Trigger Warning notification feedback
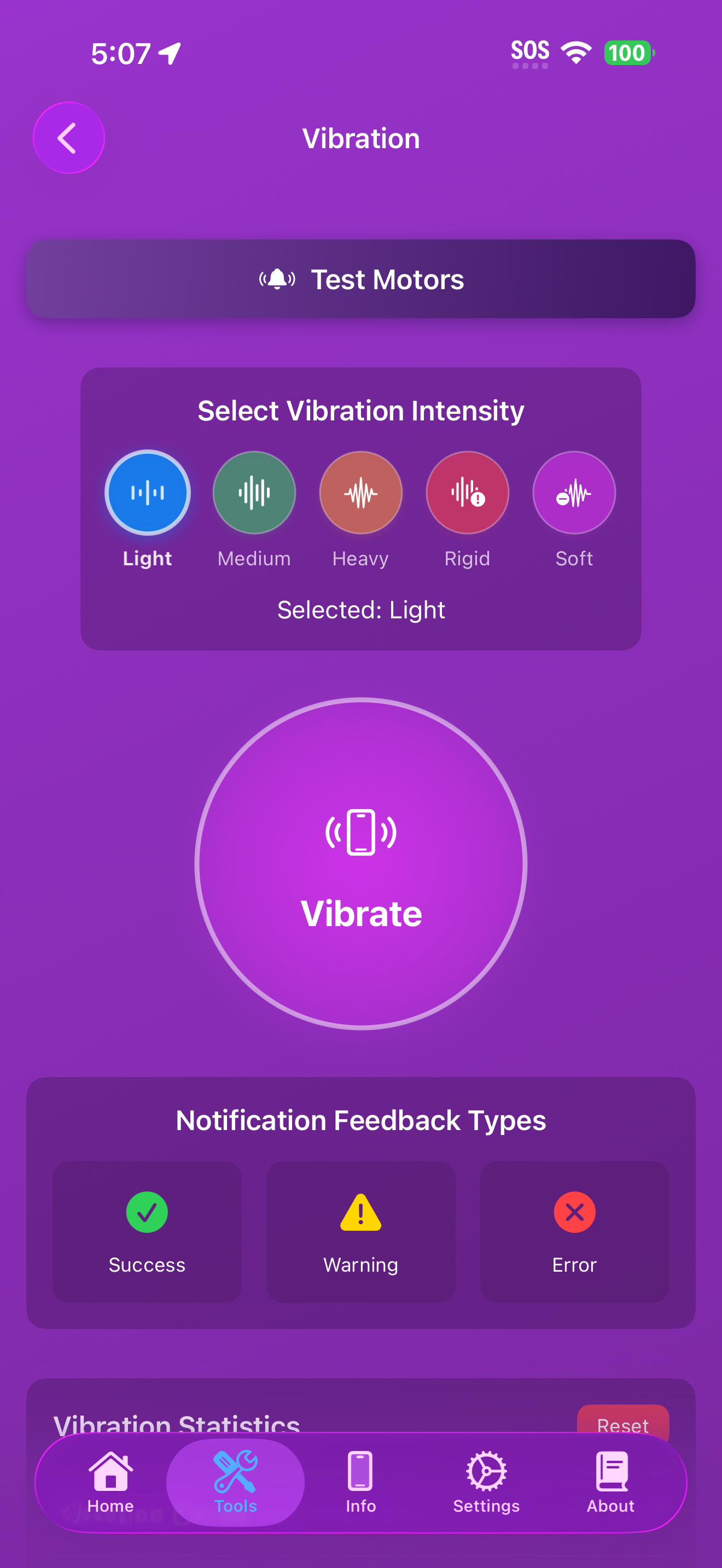This screenshot has height=1568, width=722. [360, 1231]
